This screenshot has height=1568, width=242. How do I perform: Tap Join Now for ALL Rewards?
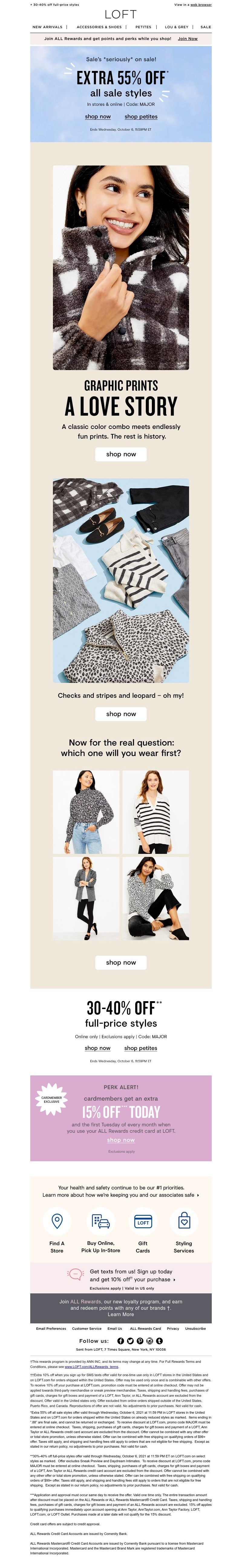pos(187,38)
